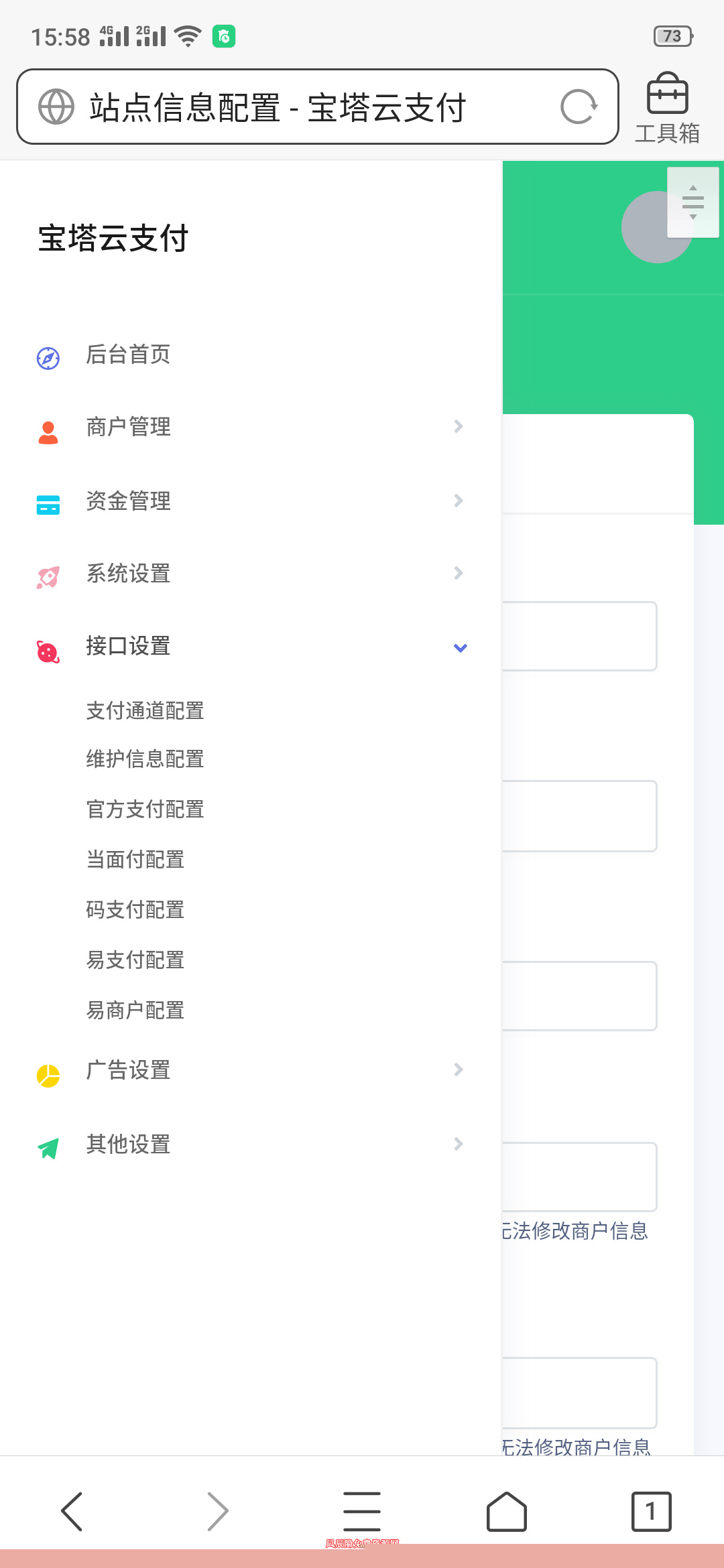The image size is (724, 1568).
Task: Click the 系统设置 rocket icon
Action: (47, 575)
